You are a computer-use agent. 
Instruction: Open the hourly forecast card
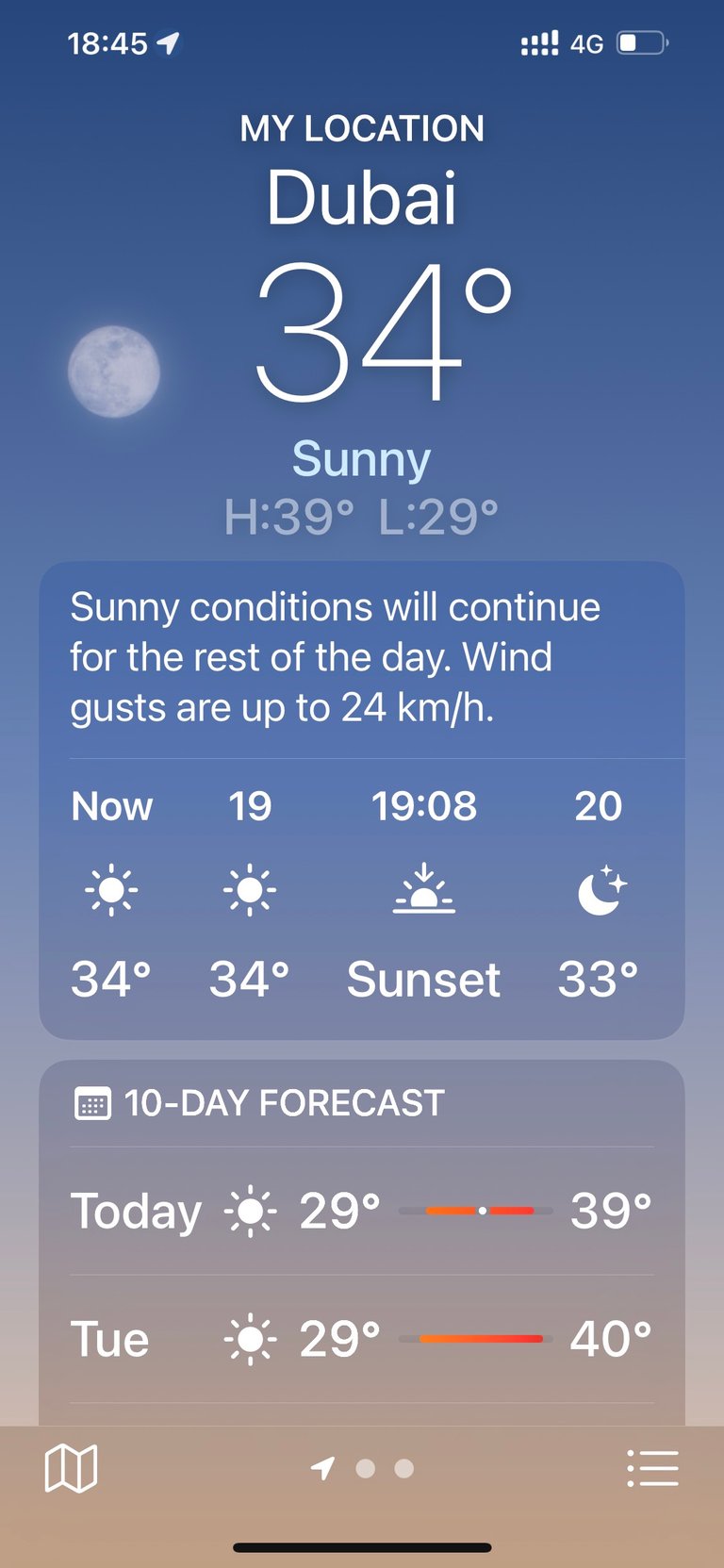pos(362,801)
